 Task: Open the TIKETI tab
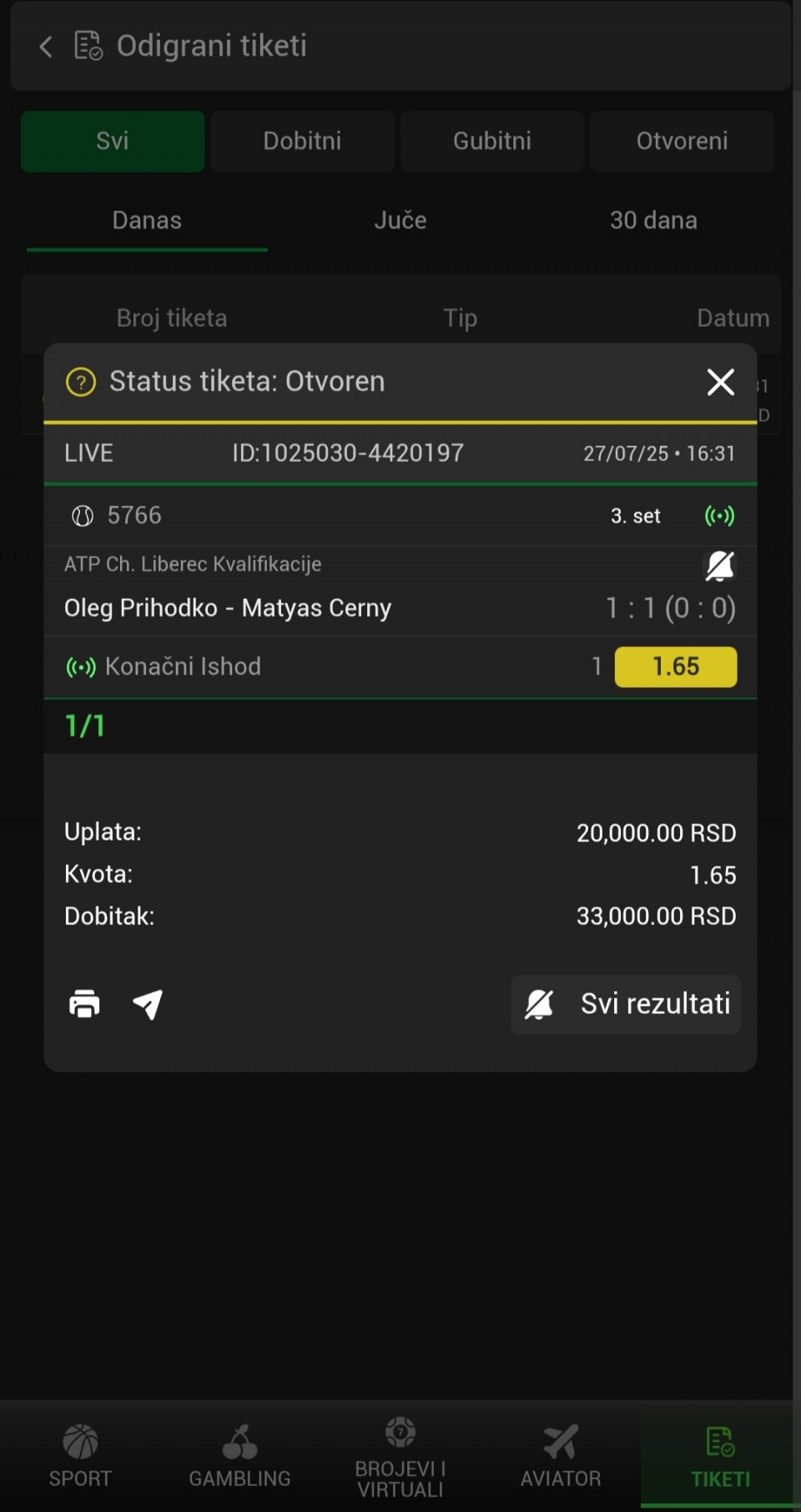pyautogui.click(x=720, y=1456)
